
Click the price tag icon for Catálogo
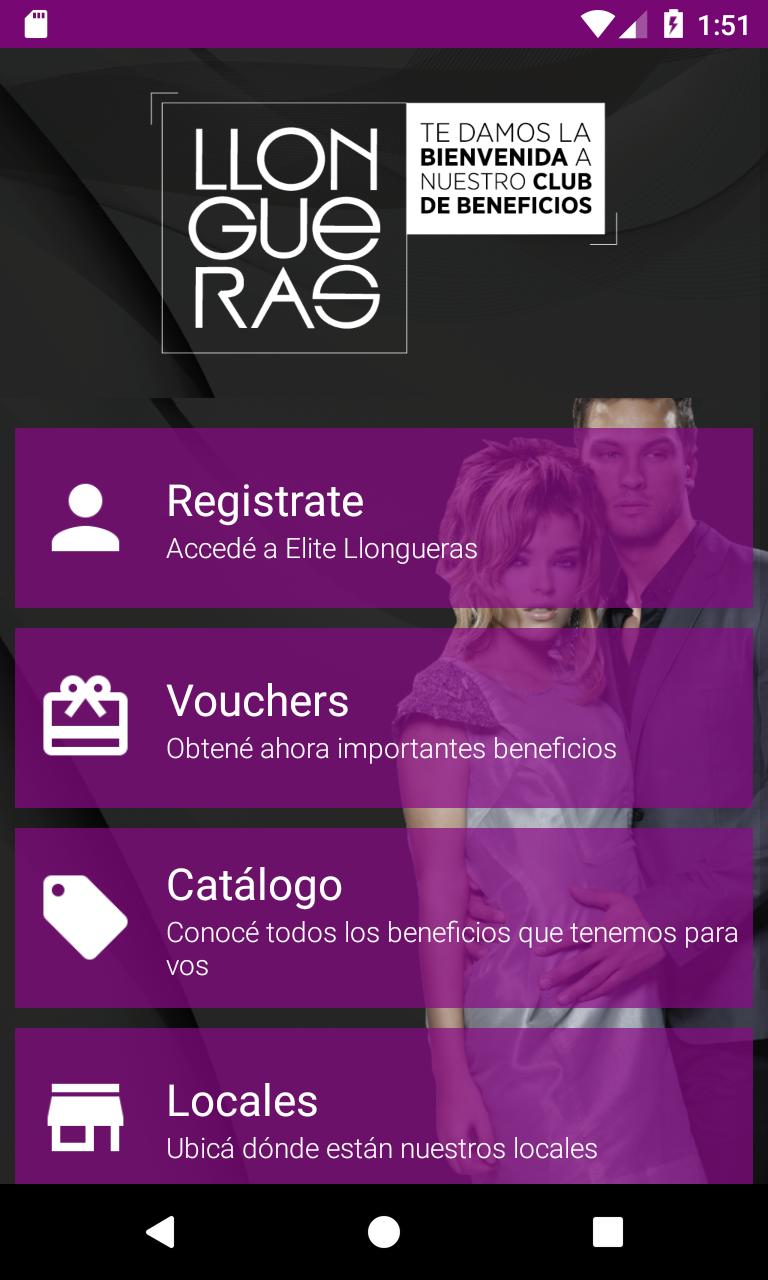point(85,916)
